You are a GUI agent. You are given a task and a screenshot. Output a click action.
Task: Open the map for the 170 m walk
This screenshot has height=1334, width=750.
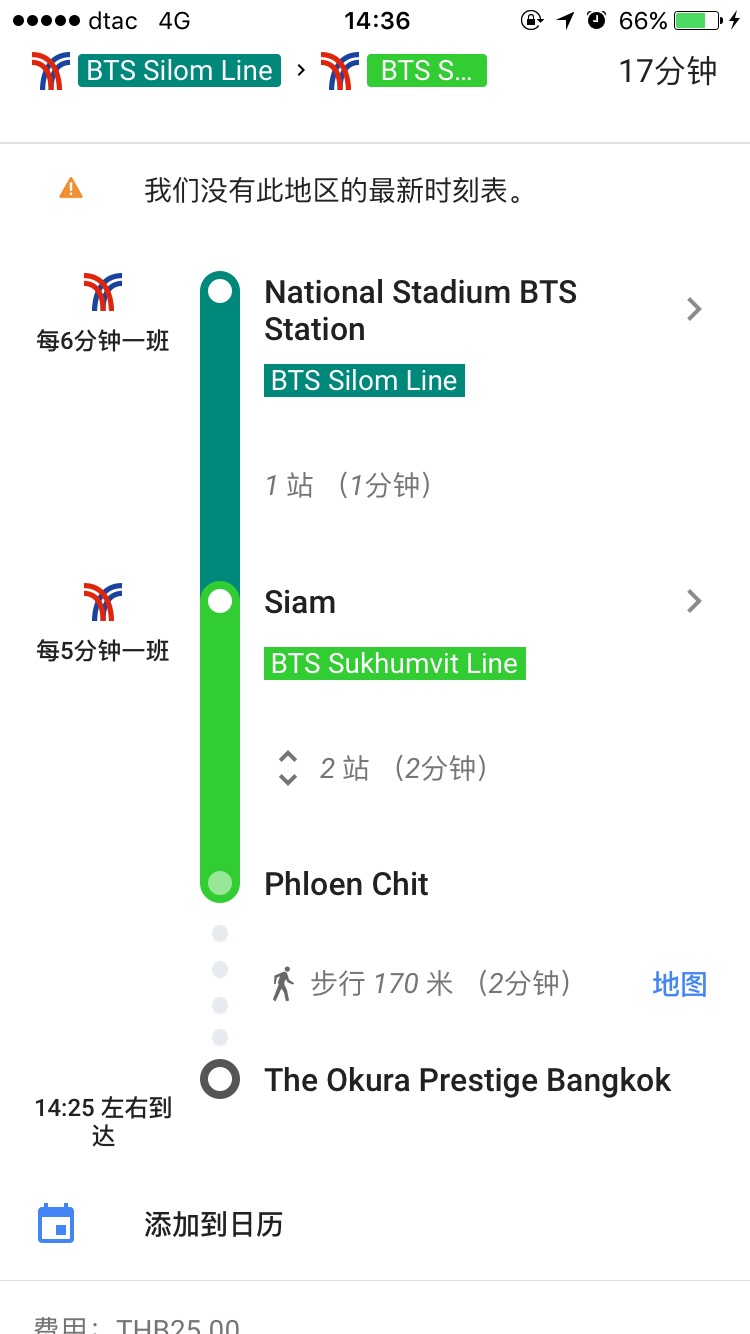click(679, 984)
